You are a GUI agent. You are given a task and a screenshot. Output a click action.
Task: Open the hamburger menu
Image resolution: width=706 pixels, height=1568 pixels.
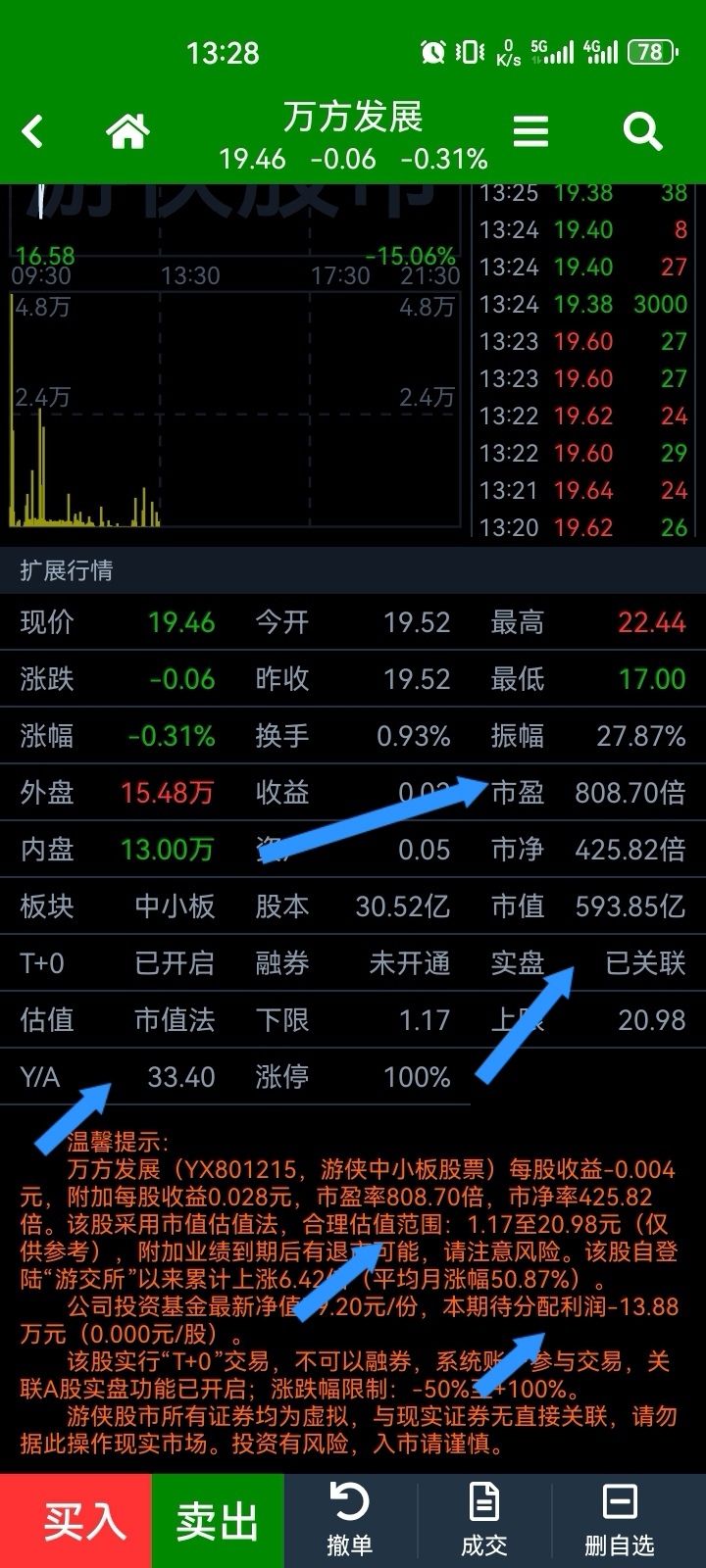pyautogui.click(x=530, y=131)
